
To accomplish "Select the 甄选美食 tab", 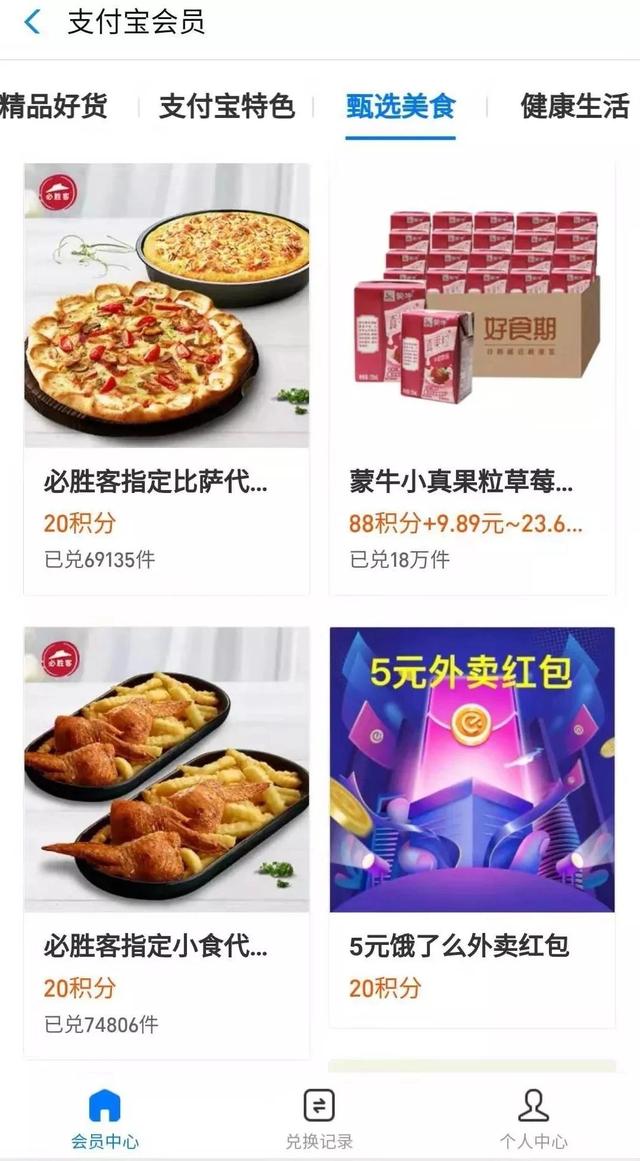I will pyautogui.click(x=400, y=106).
